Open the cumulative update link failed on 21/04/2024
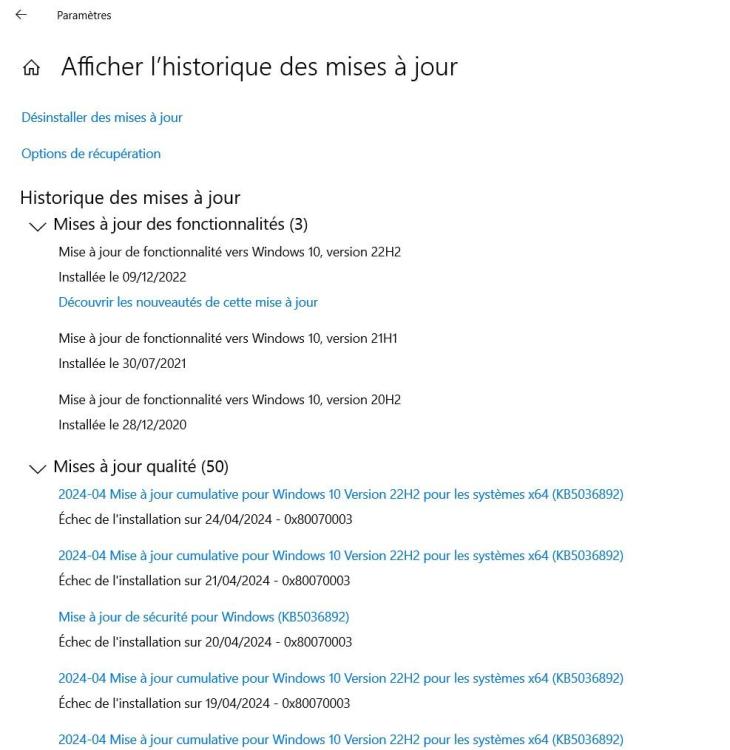The image size is (730, 750). pyautogui.click(x=340, y=555)
